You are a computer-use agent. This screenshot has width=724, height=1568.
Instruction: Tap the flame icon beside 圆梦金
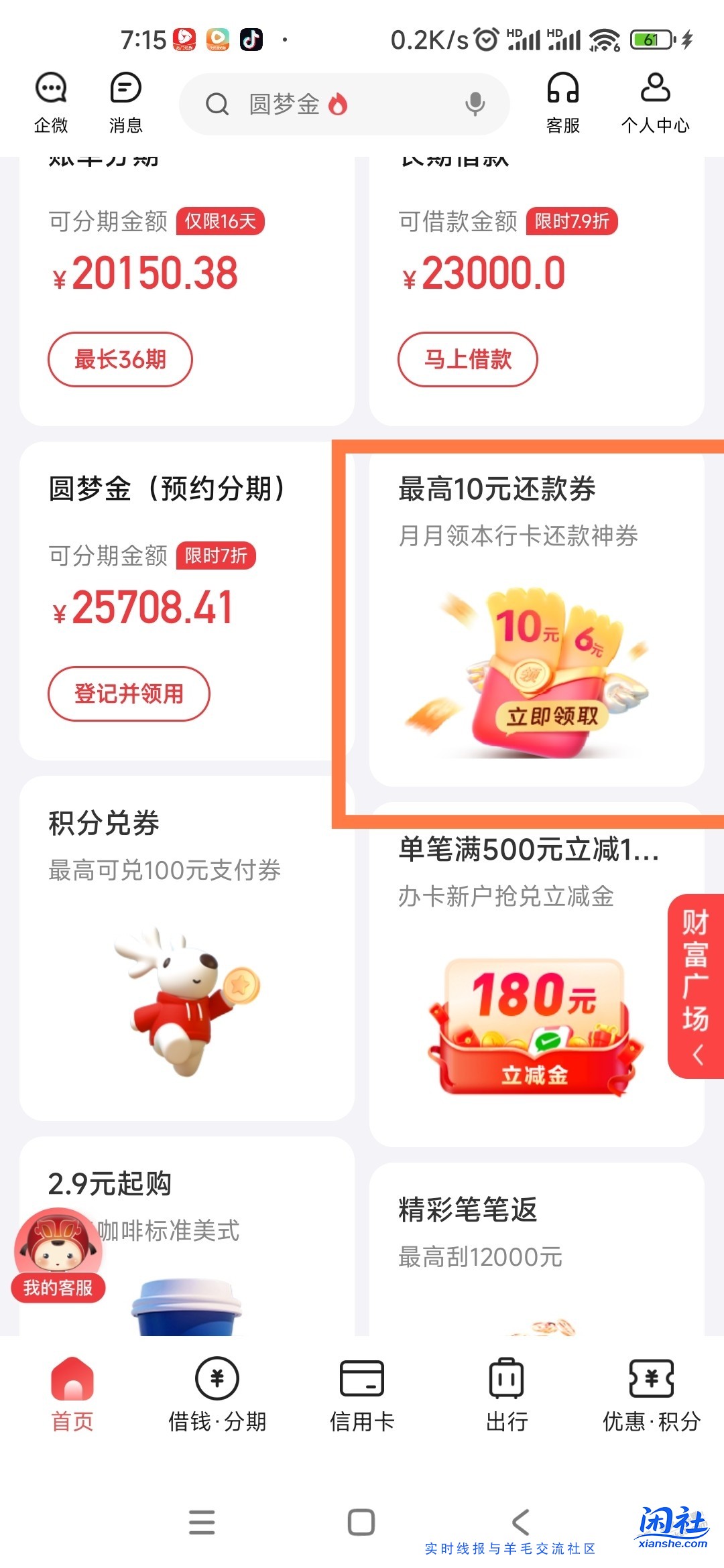(x=339, y=105)
